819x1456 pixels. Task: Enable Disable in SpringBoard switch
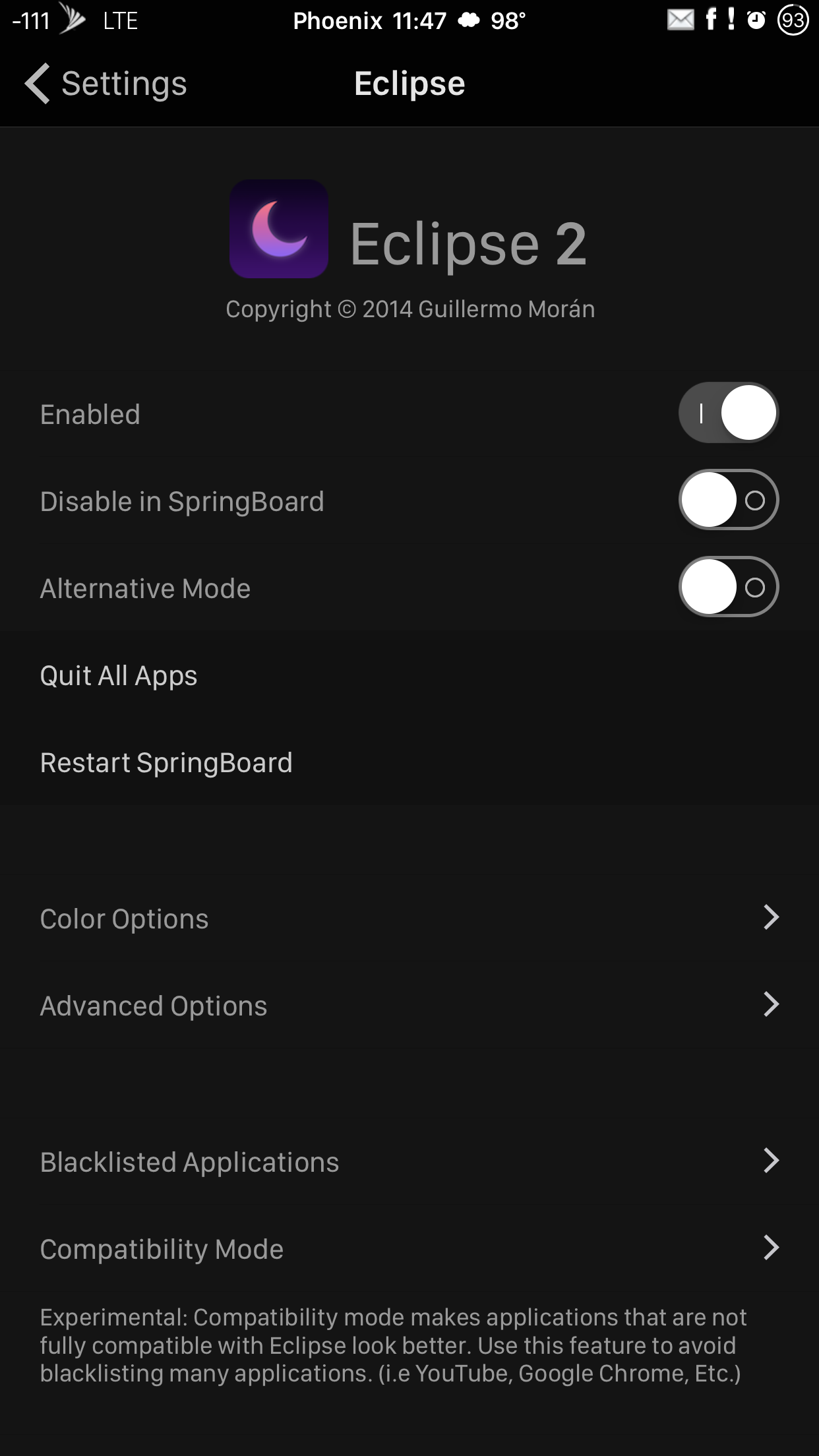pos(729,500)
